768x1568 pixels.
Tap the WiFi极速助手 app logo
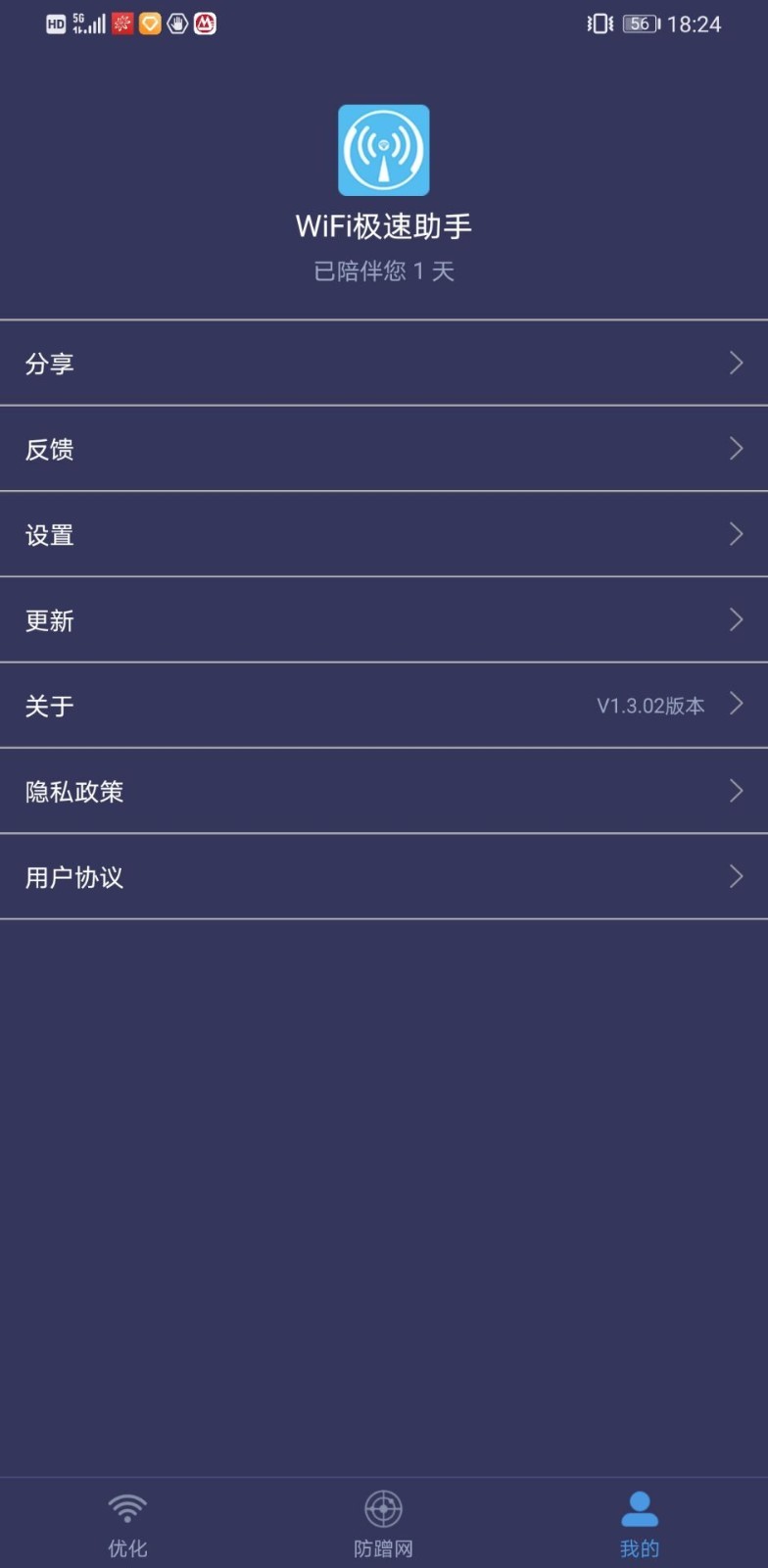[384, 150]
